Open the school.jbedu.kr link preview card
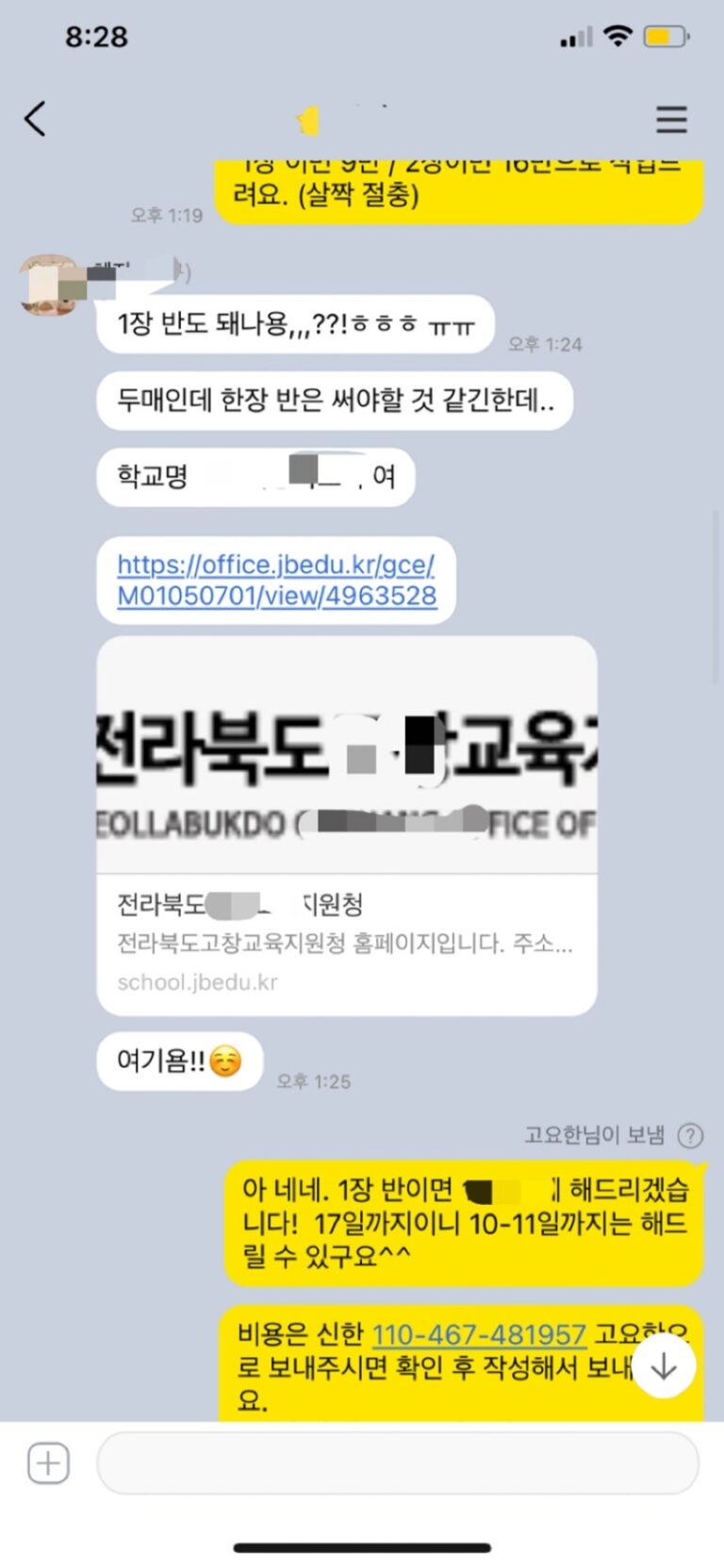 click(x=346, y=825)
